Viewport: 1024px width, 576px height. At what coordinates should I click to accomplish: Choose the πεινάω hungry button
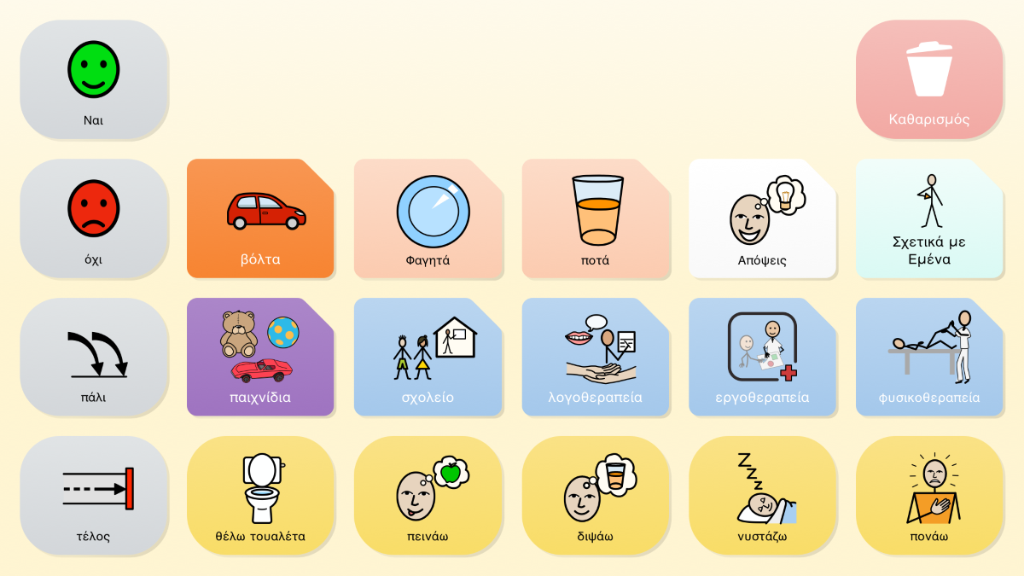tap(427, 495)
